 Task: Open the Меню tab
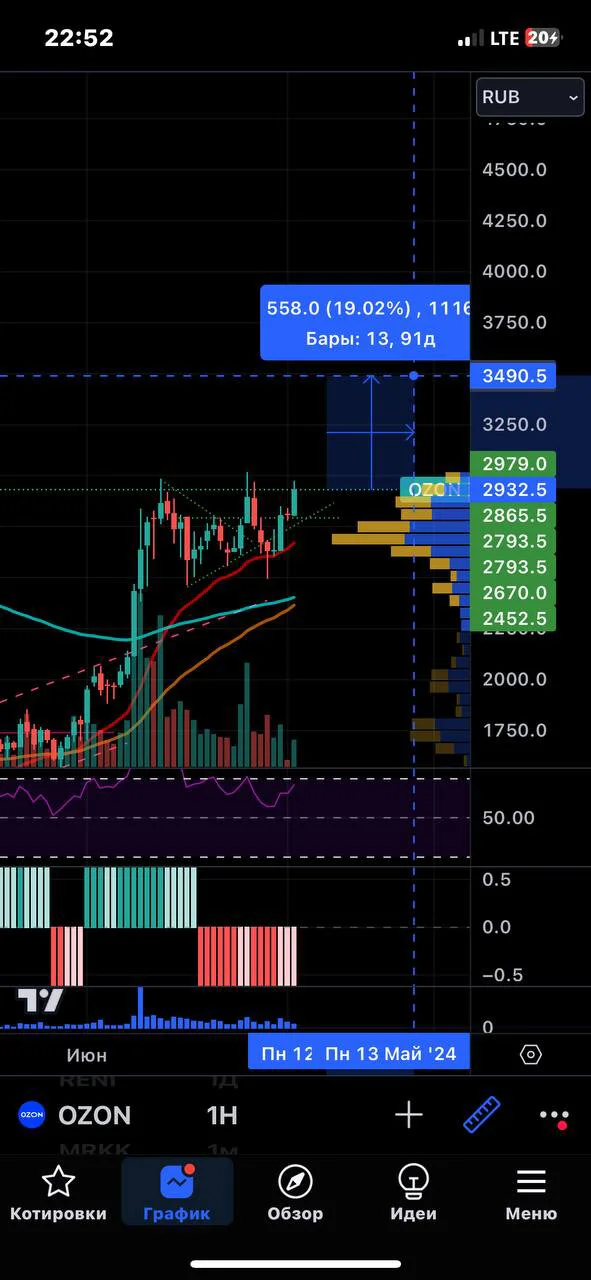pos(531,1192)
